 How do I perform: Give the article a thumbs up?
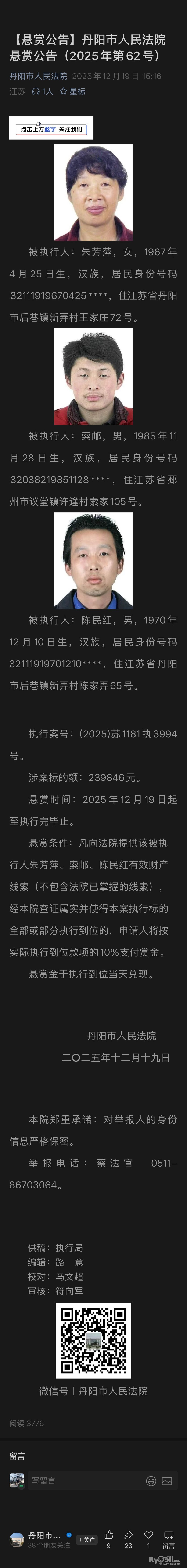tap(109, 1535)
